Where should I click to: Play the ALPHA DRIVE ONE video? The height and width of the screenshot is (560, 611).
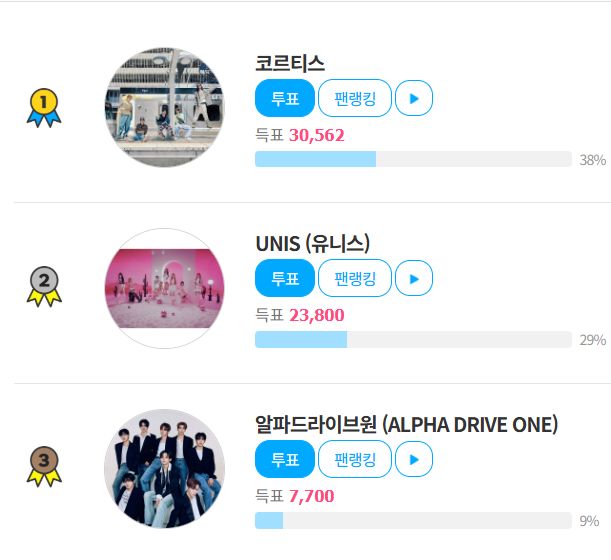point(414,460)
